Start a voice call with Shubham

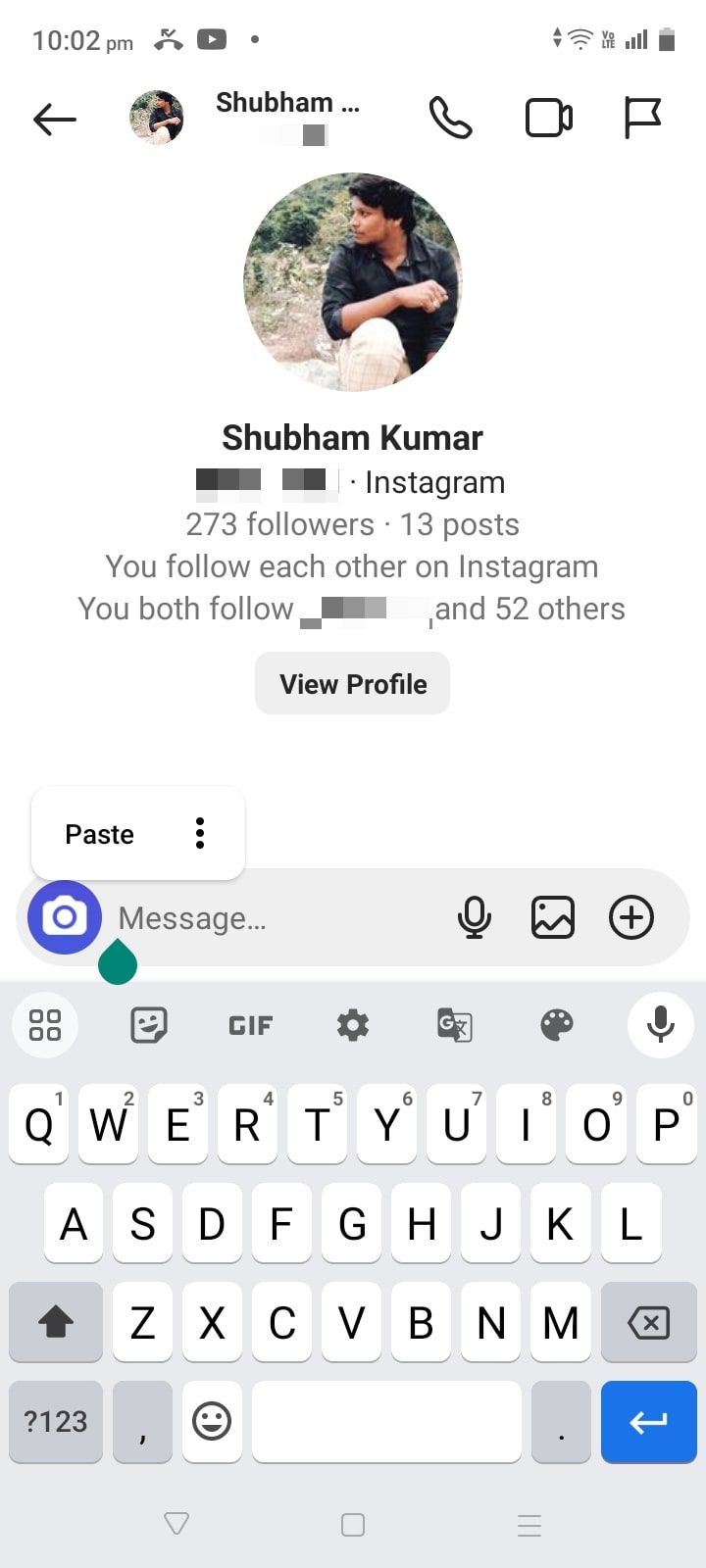451,118
